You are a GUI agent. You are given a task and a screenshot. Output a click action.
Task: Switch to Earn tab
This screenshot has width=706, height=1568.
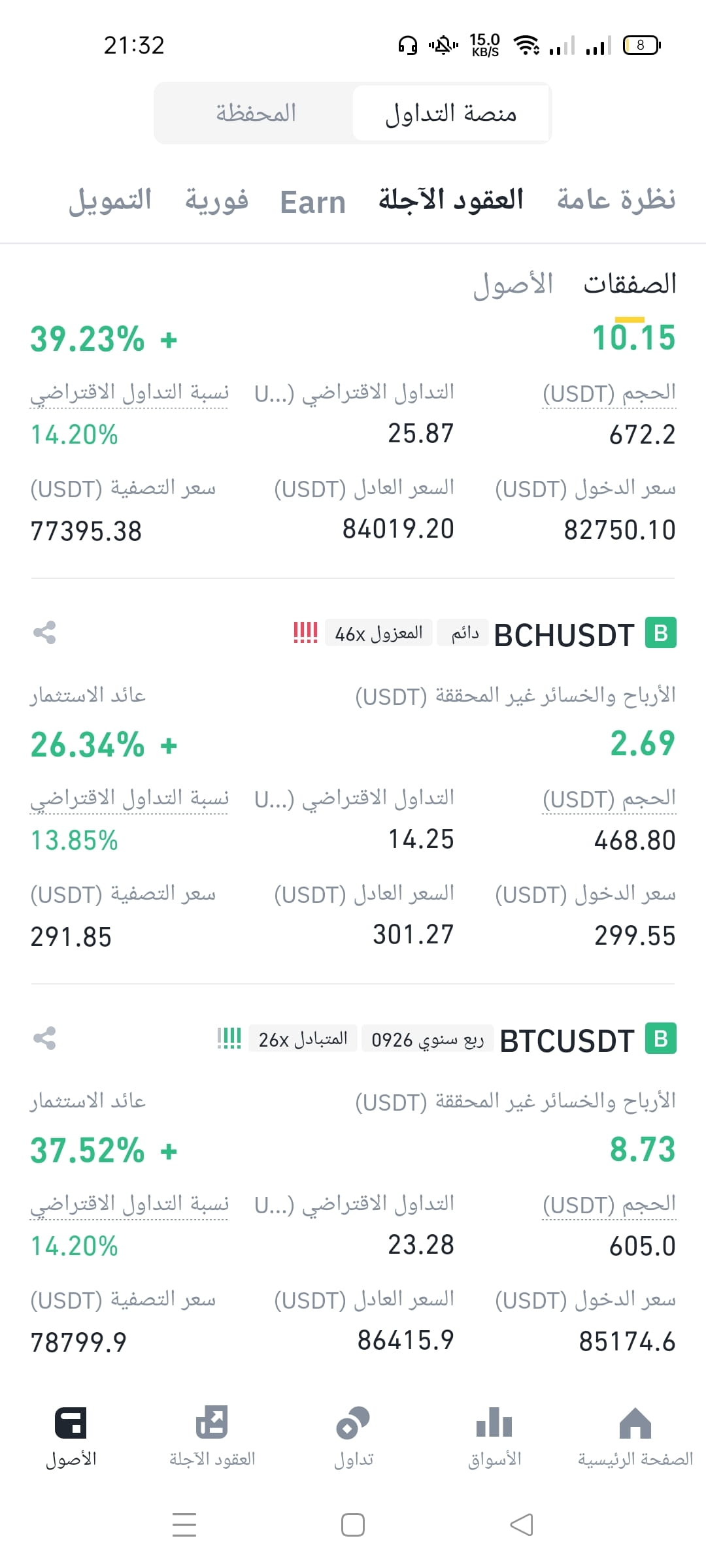pos(312,202)
